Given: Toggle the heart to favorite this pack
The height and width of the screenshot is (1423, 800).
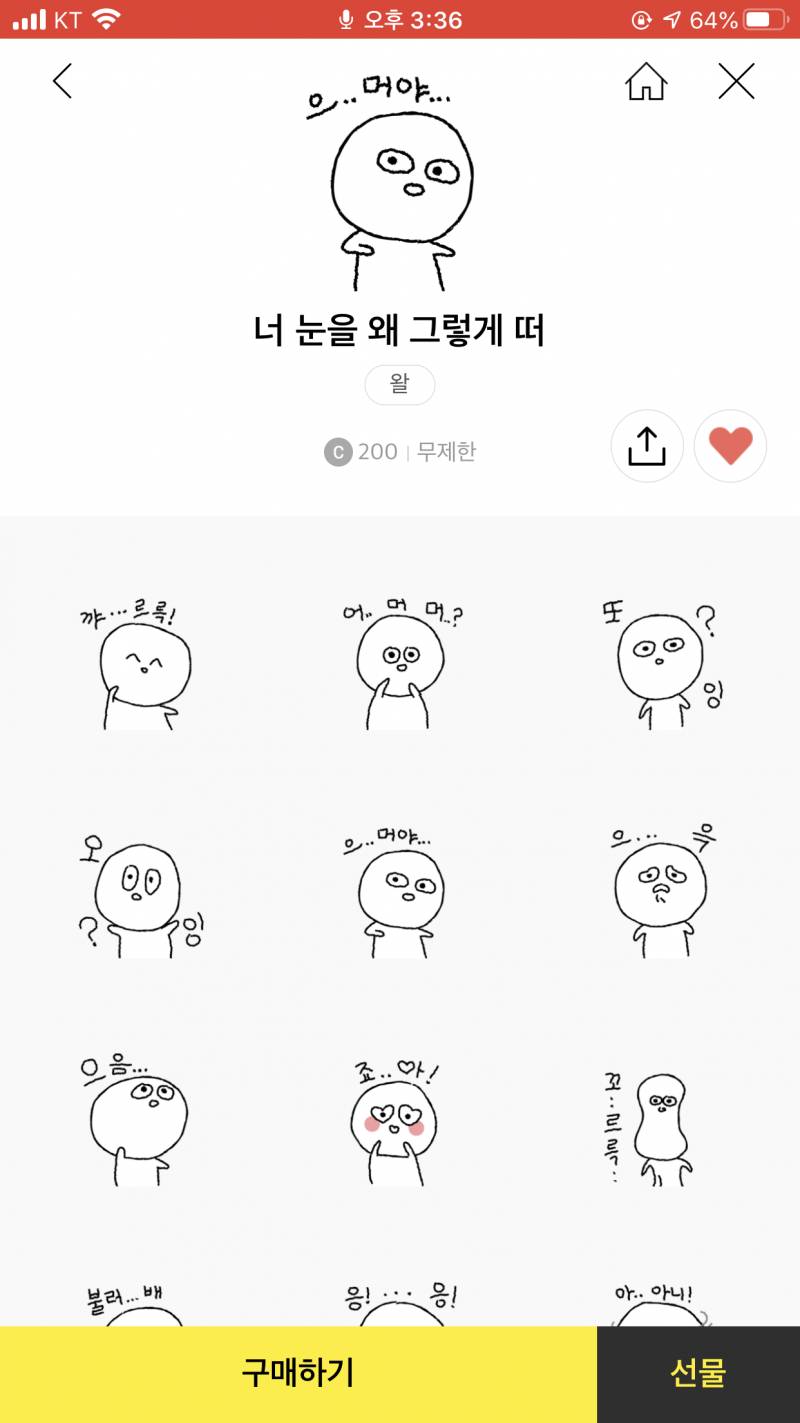Looking at the screenshot, I should 729,446.
